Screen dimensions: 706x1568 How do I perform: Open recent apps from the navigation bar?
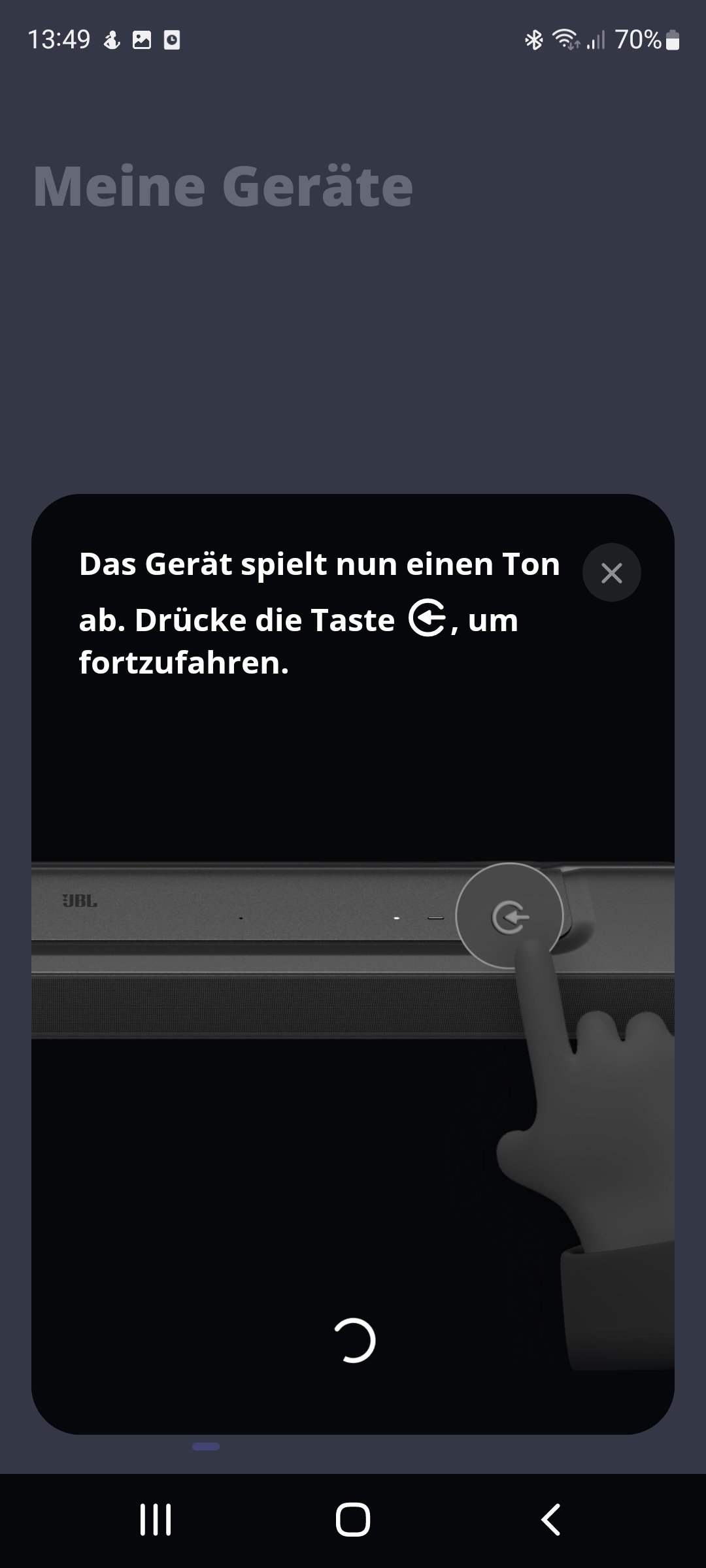pos(156,1519)
